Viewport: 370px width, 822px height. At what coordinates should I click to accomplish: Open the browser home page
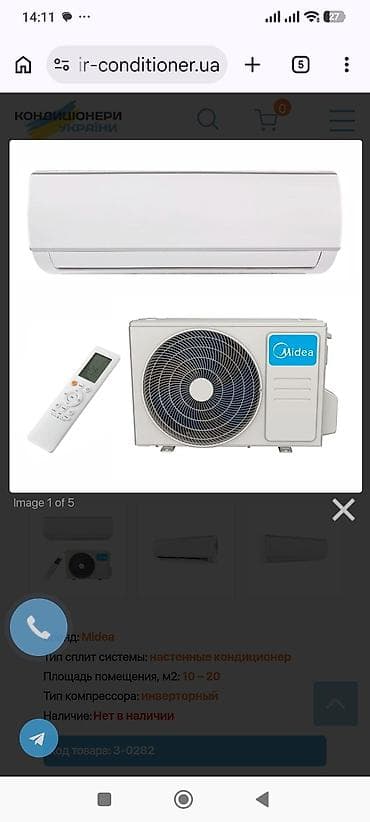(23, 65)
